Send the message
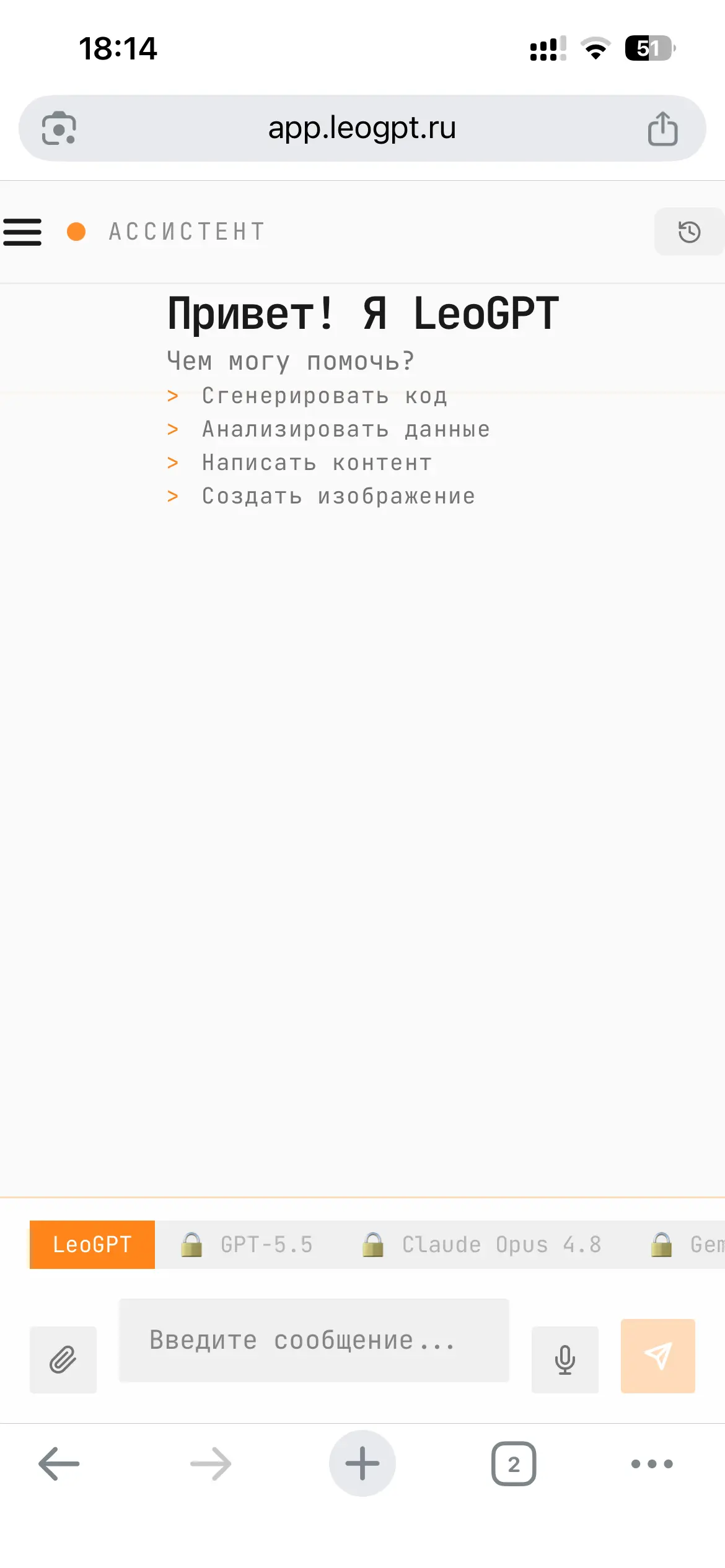This screenshot has height=1568, width=725. [658, 1356]
